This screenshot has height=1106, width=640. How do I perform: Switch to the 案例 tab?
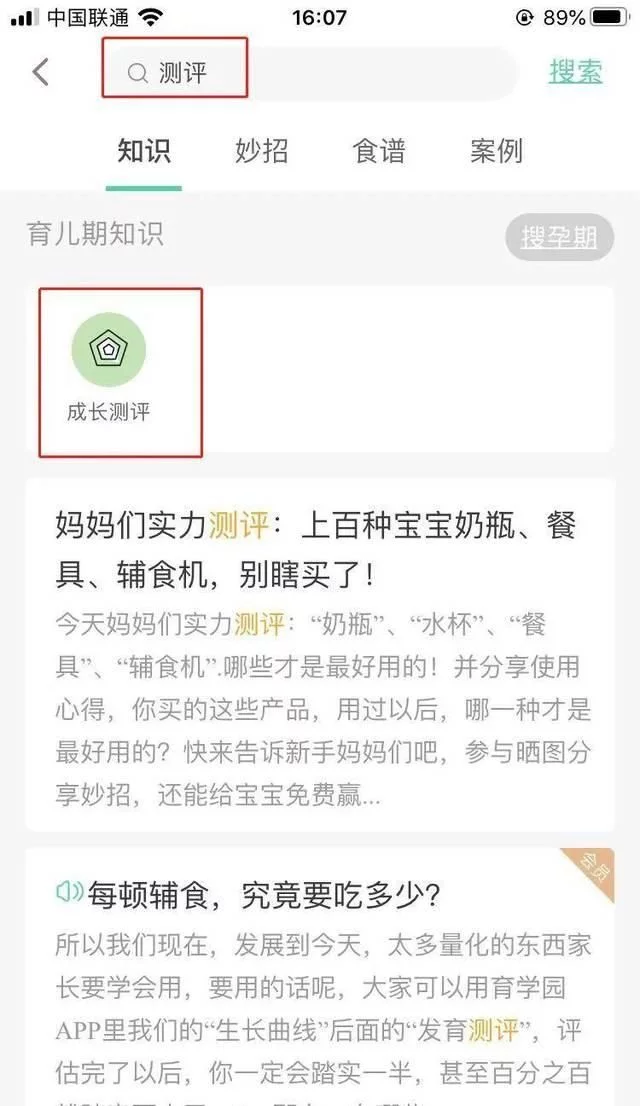pyautogui.click(x=497, y=152)
